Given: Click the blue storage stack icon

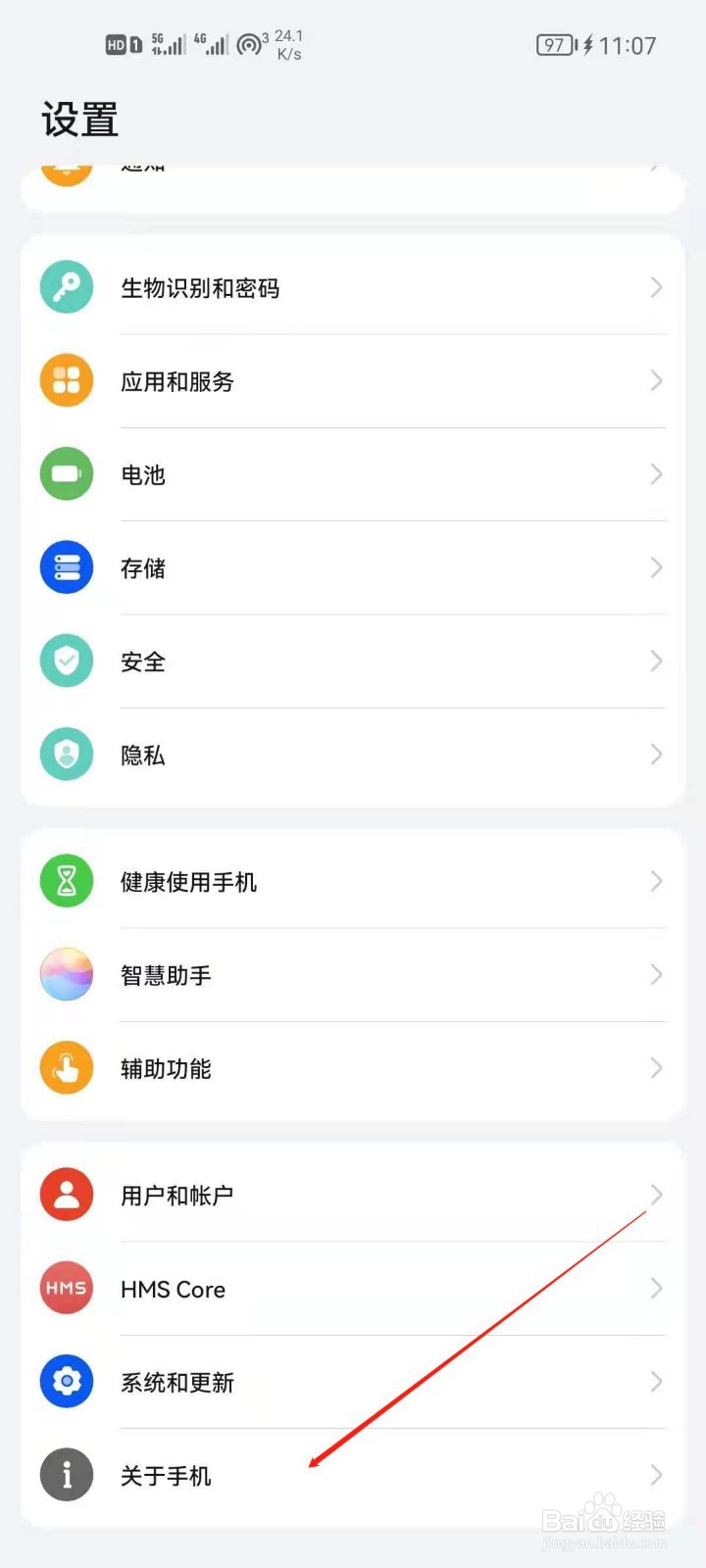Looking at the screenshot, I should (x=66, y=566).
